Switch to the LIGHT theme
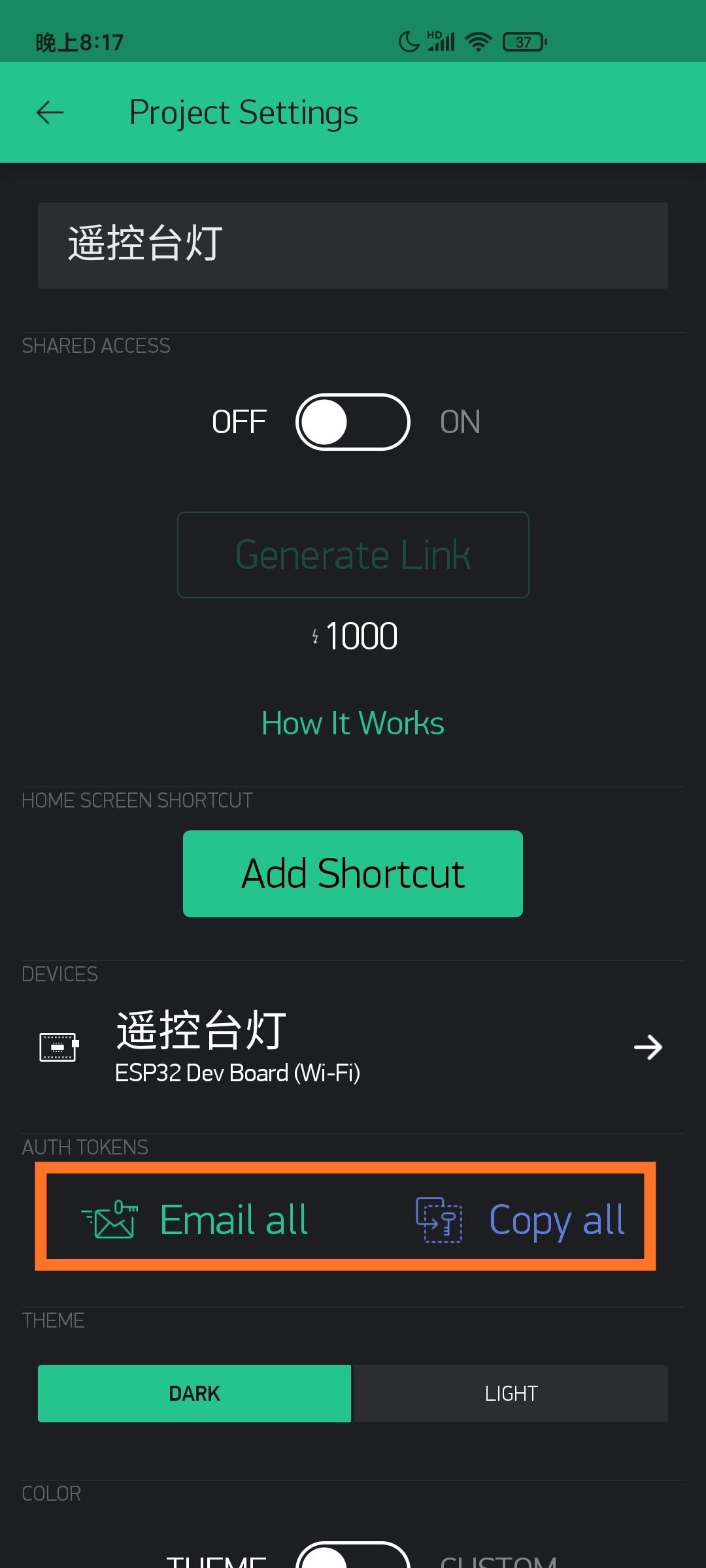The width and height of the screenshot is (706, 1568). pos(511,1394)
